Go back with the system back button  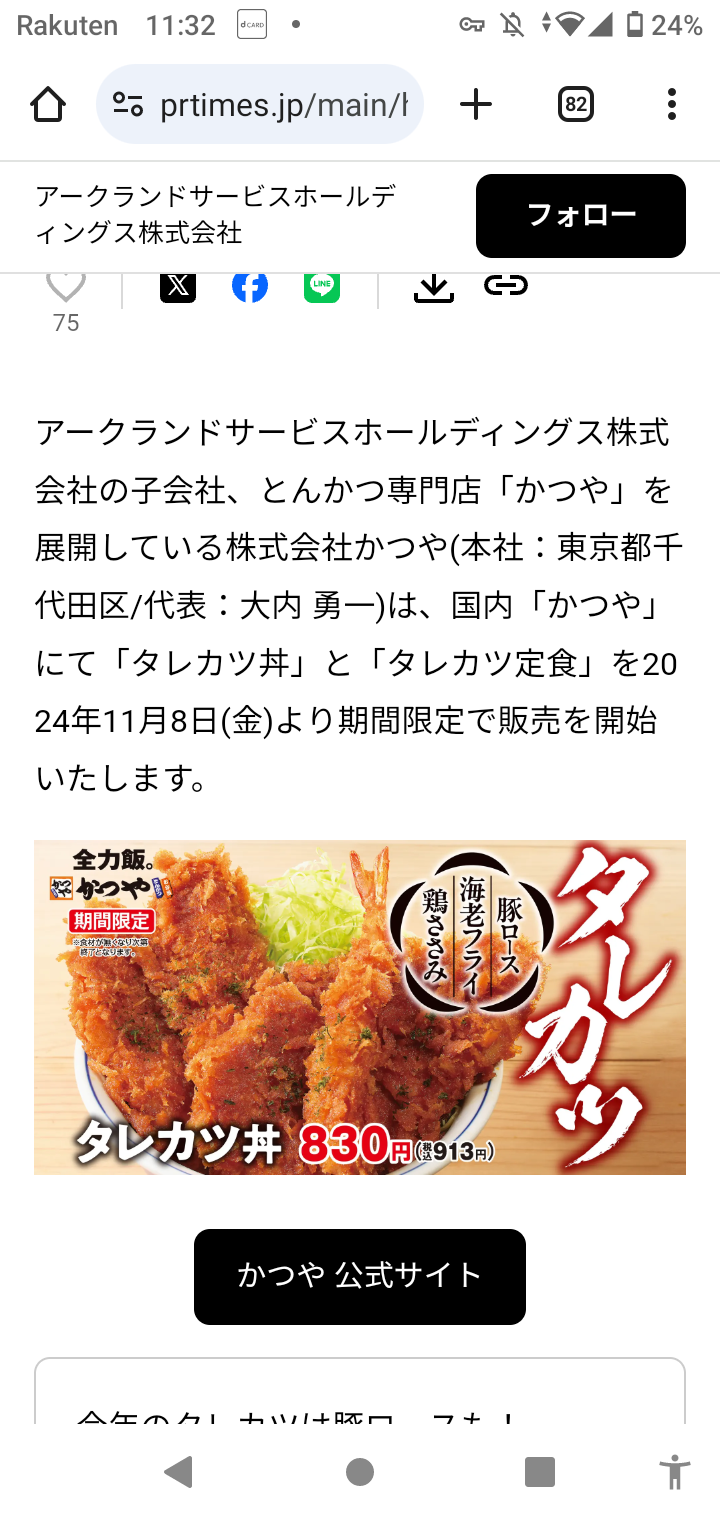(178, 1472)
